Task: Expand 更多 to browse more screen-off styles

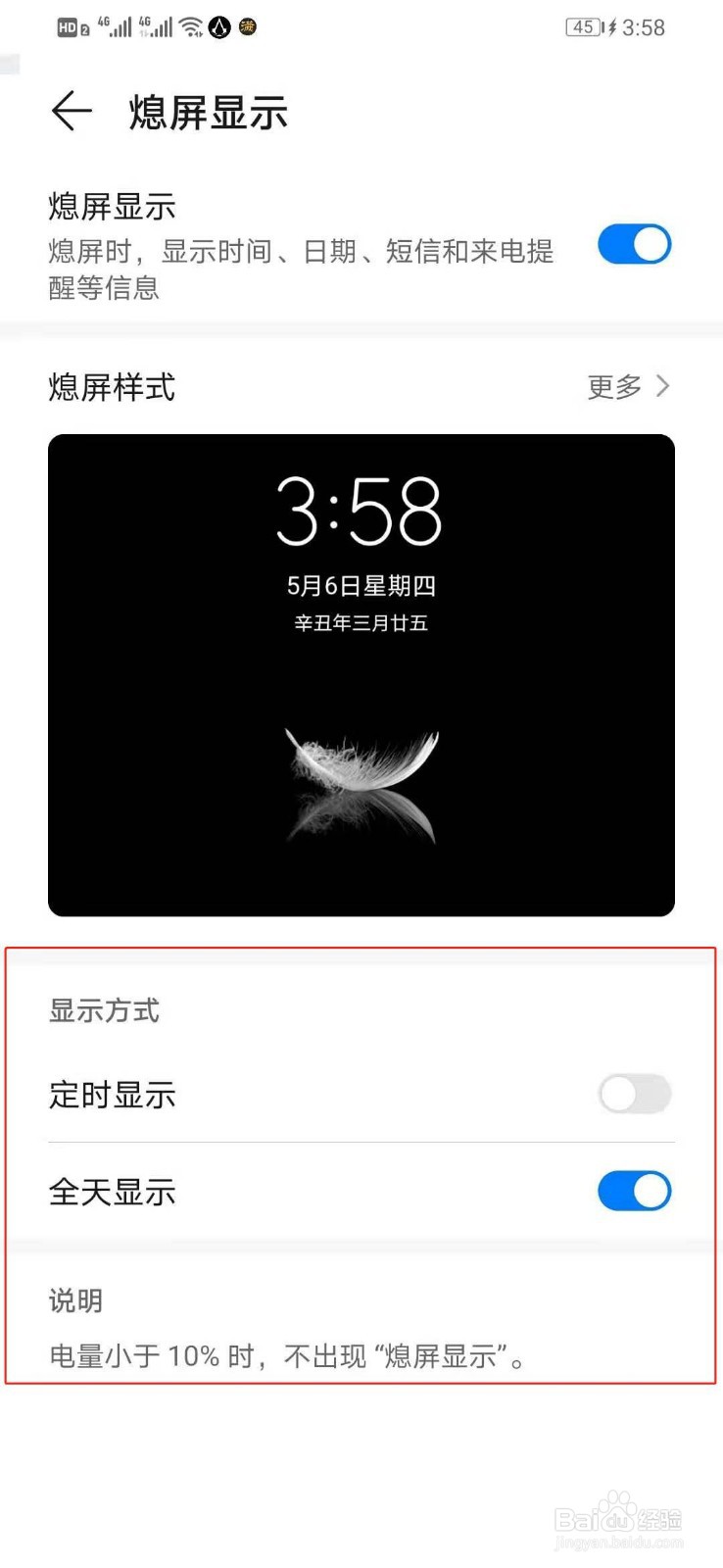Action: point(612,386)
